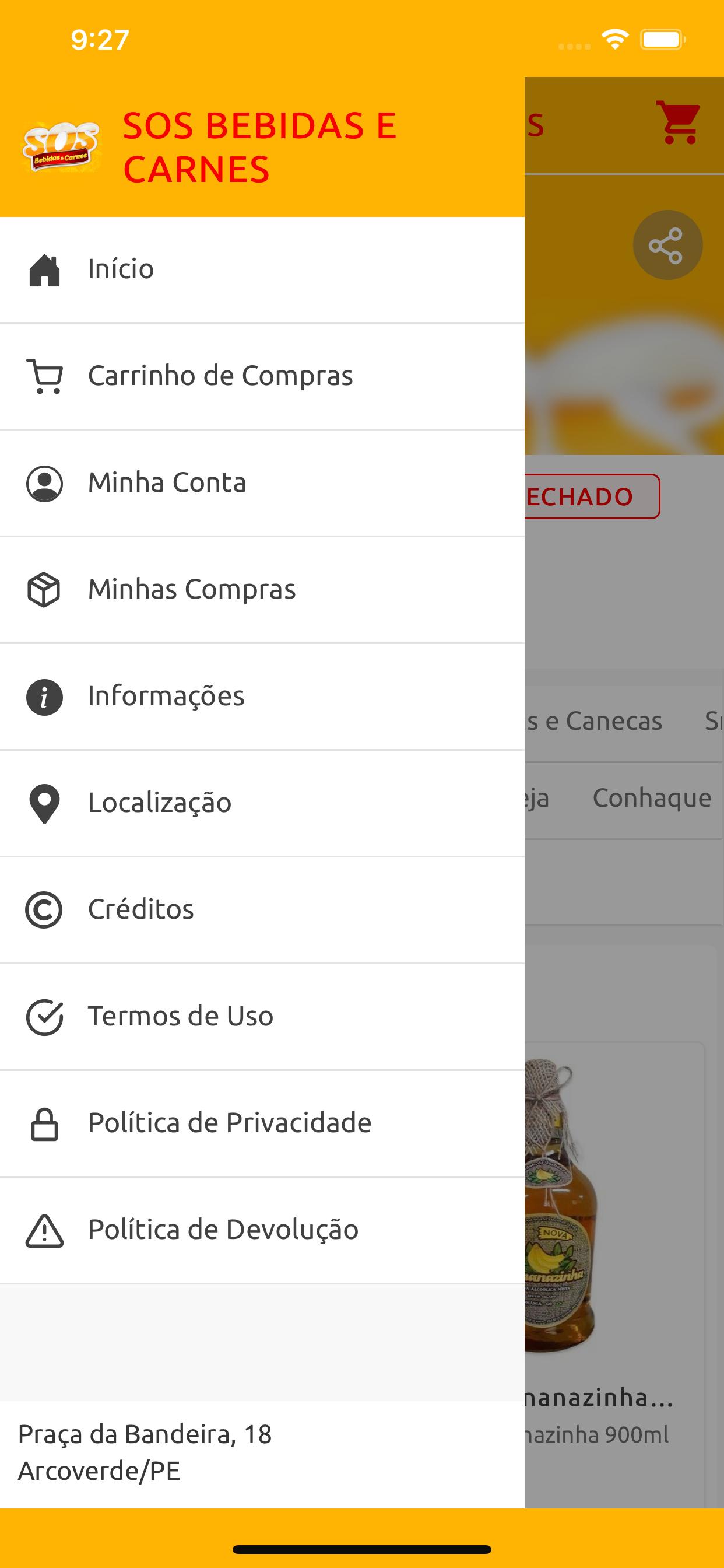Open Minha Conta

click(262, 484)
